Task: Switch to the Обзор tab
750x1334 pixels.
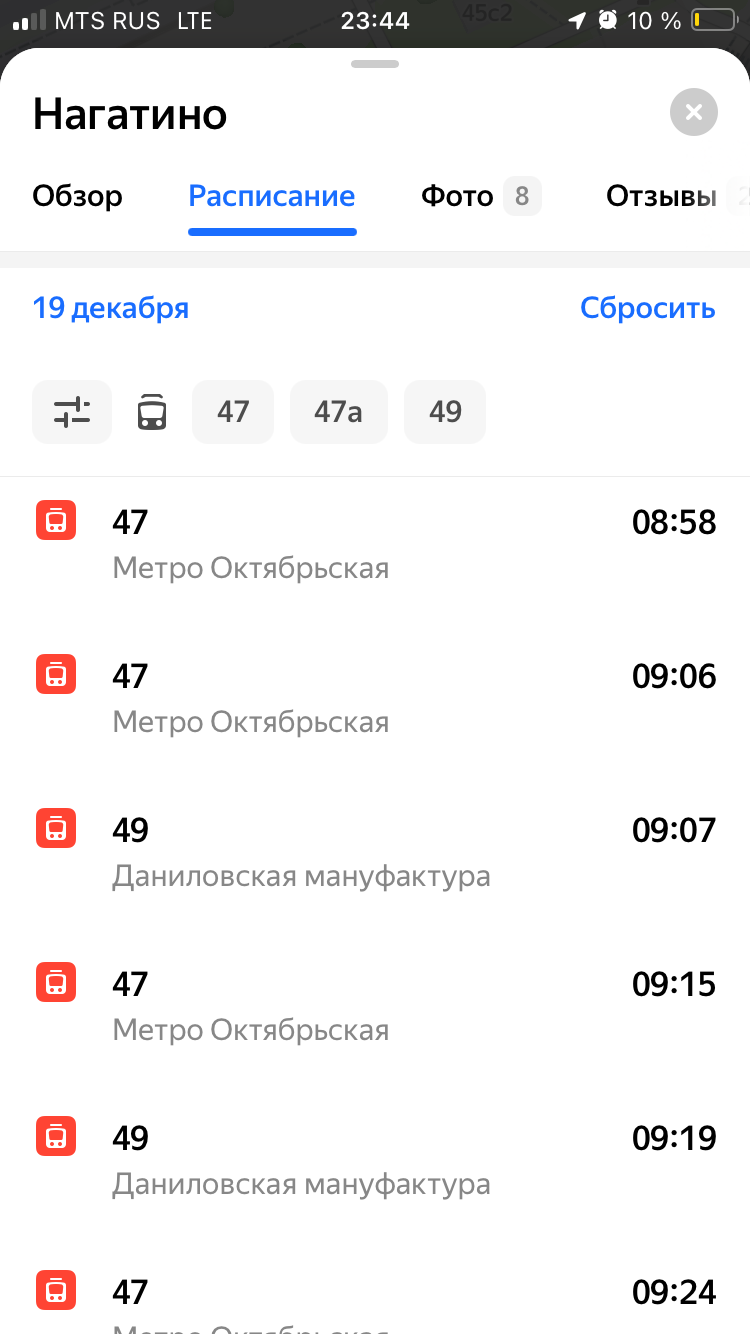Action: tap(77, 196)
